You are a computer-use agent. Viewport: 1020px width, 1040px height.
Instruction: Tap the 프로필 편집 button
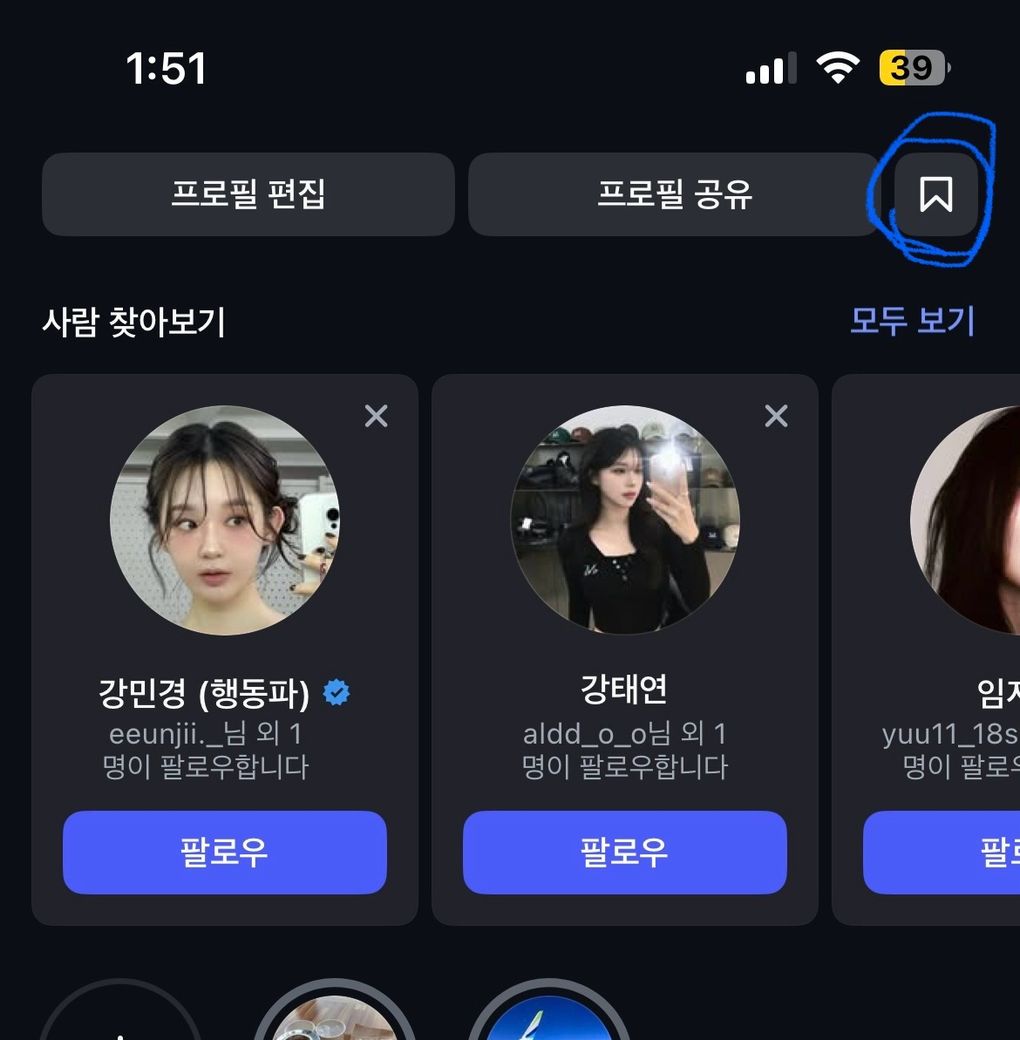[x=248, y=194]
